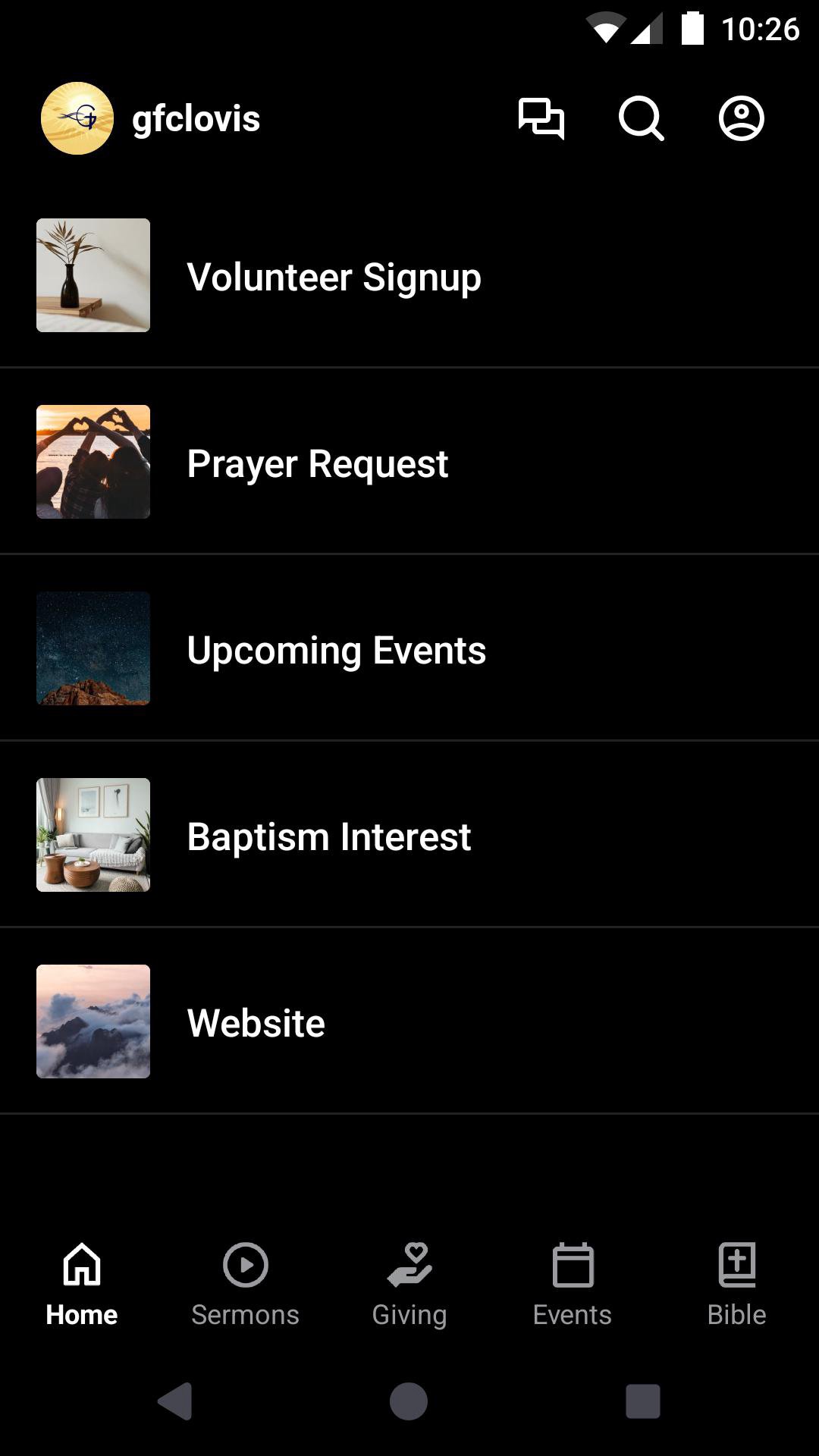Select the Home tab
This screenshot has height=1456, width=819.
click(x=82, y=1283)
